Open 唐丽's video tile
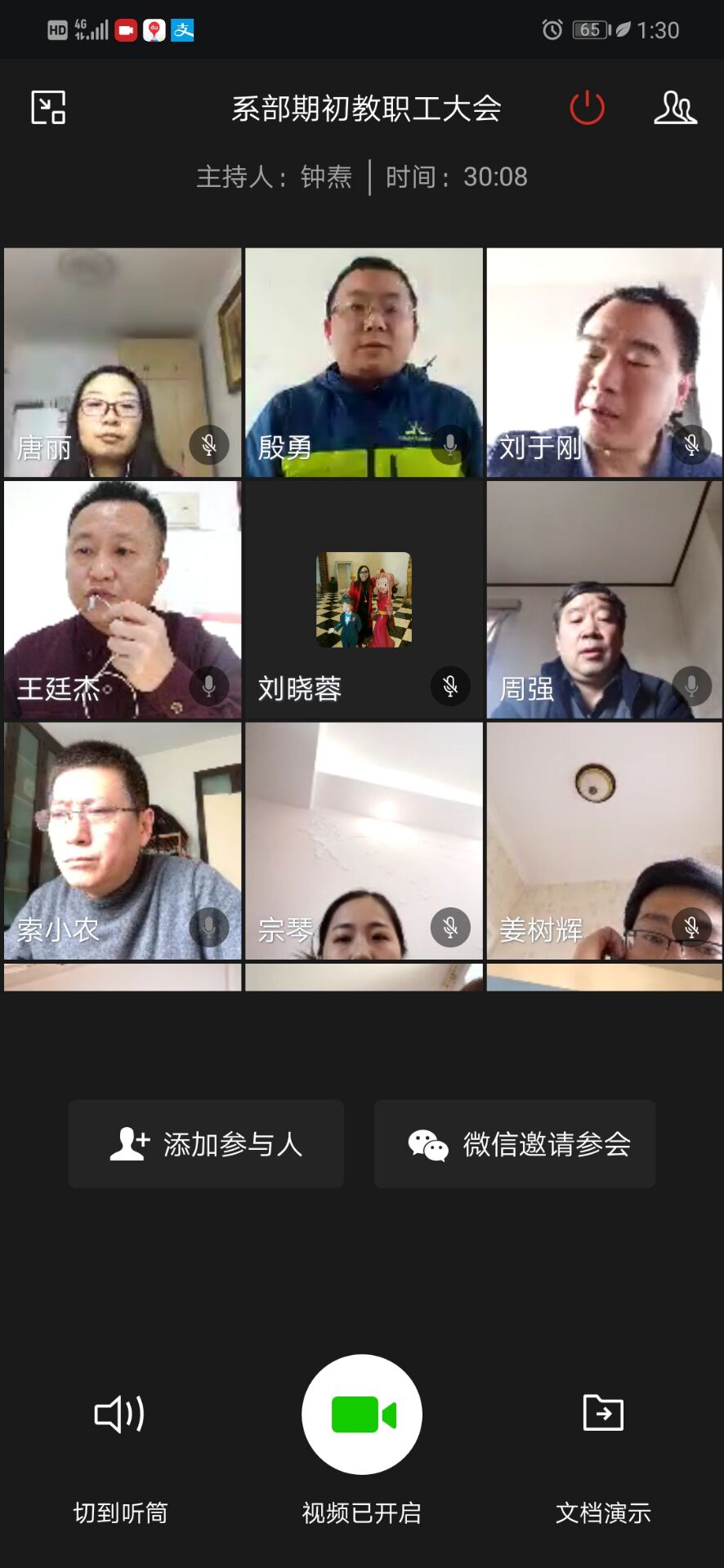Viewport: 724px width, 1568px height. [123, 363]
